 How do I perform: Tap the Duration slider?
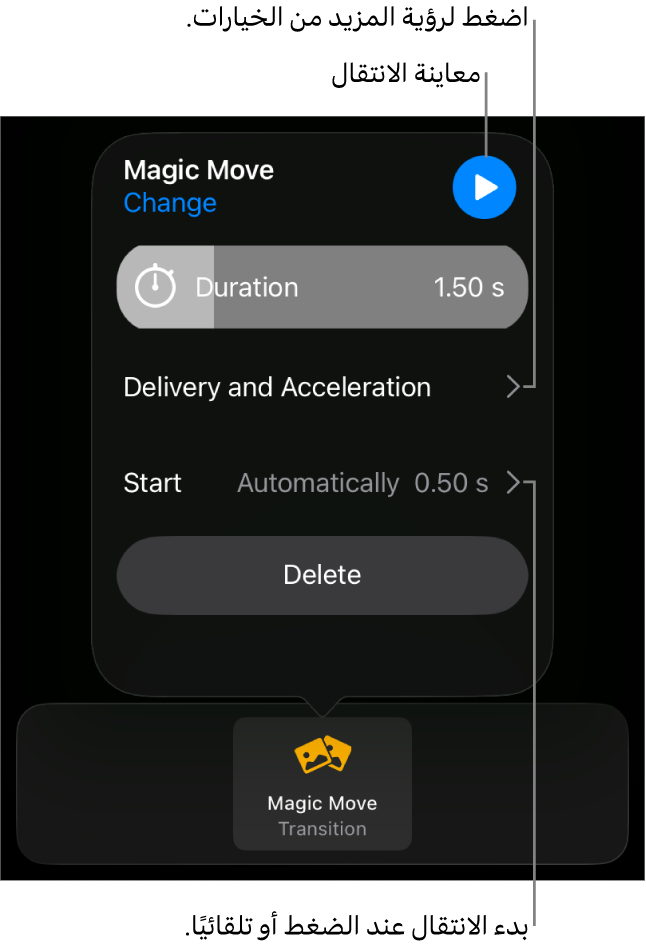[x=322, y=287]
